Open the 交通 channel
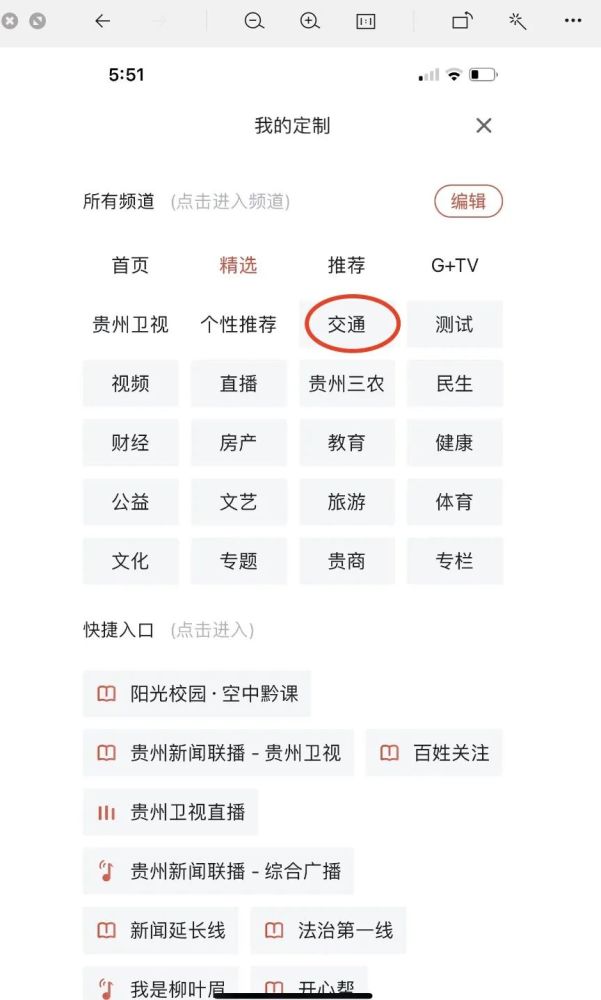The image size is (601, 1000). tap(347, 325)
